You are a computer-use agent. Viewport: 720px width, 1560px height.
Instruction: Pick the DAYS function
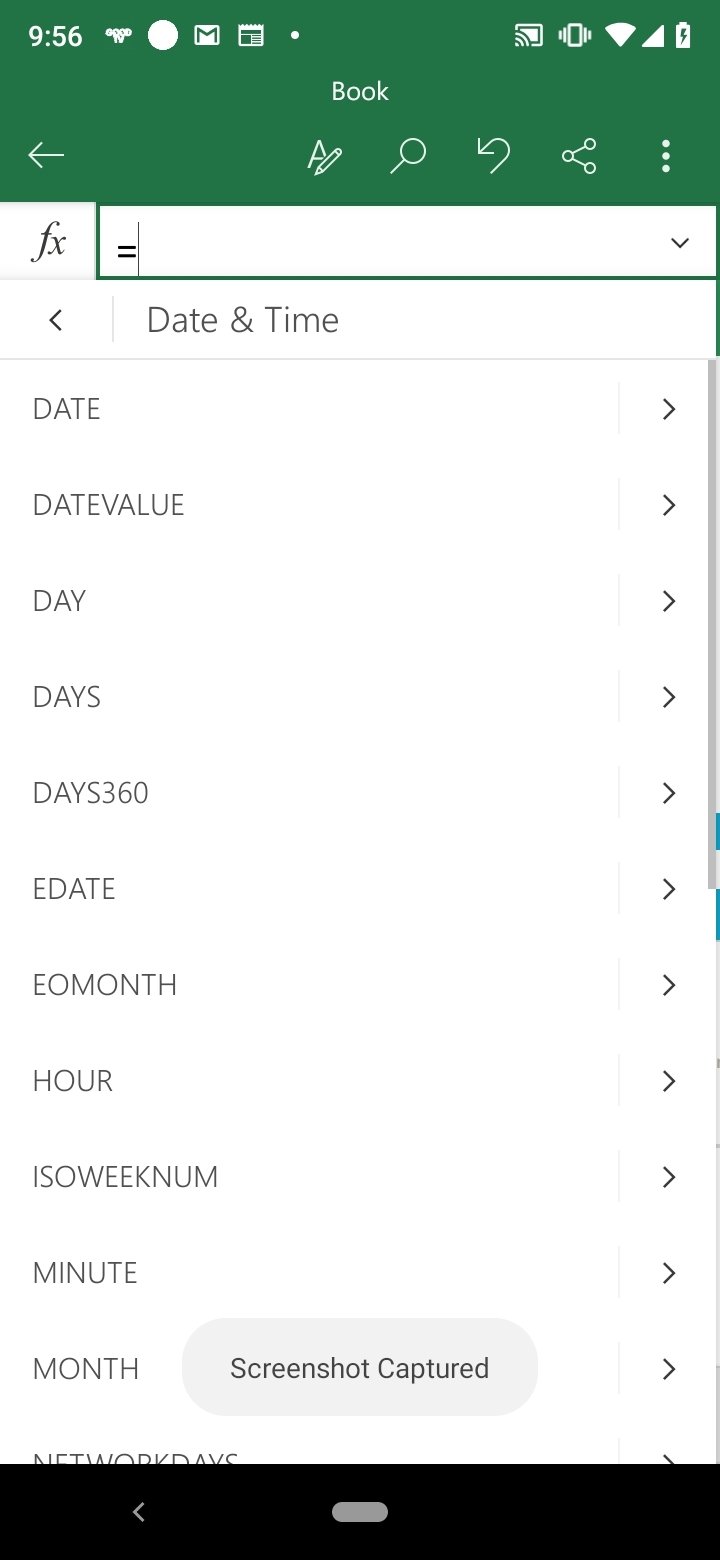pos(309,697)
